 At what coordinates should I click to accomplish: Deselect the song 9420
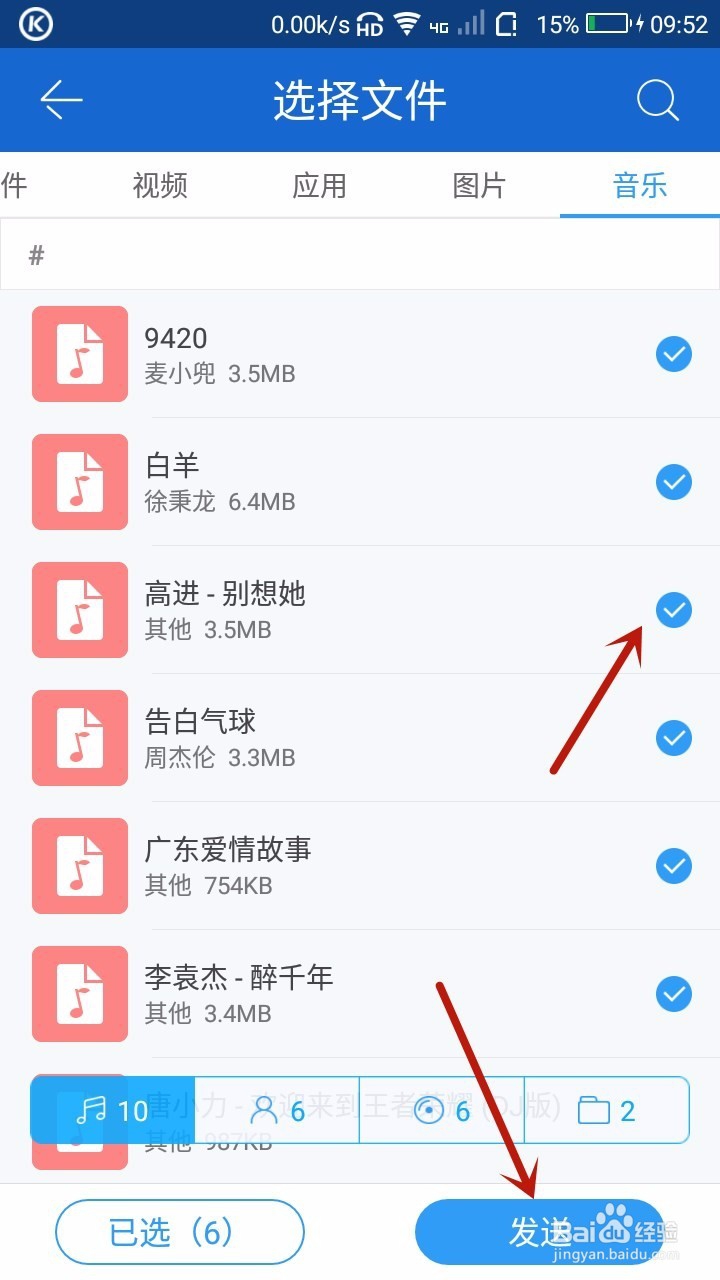point(673,354)
